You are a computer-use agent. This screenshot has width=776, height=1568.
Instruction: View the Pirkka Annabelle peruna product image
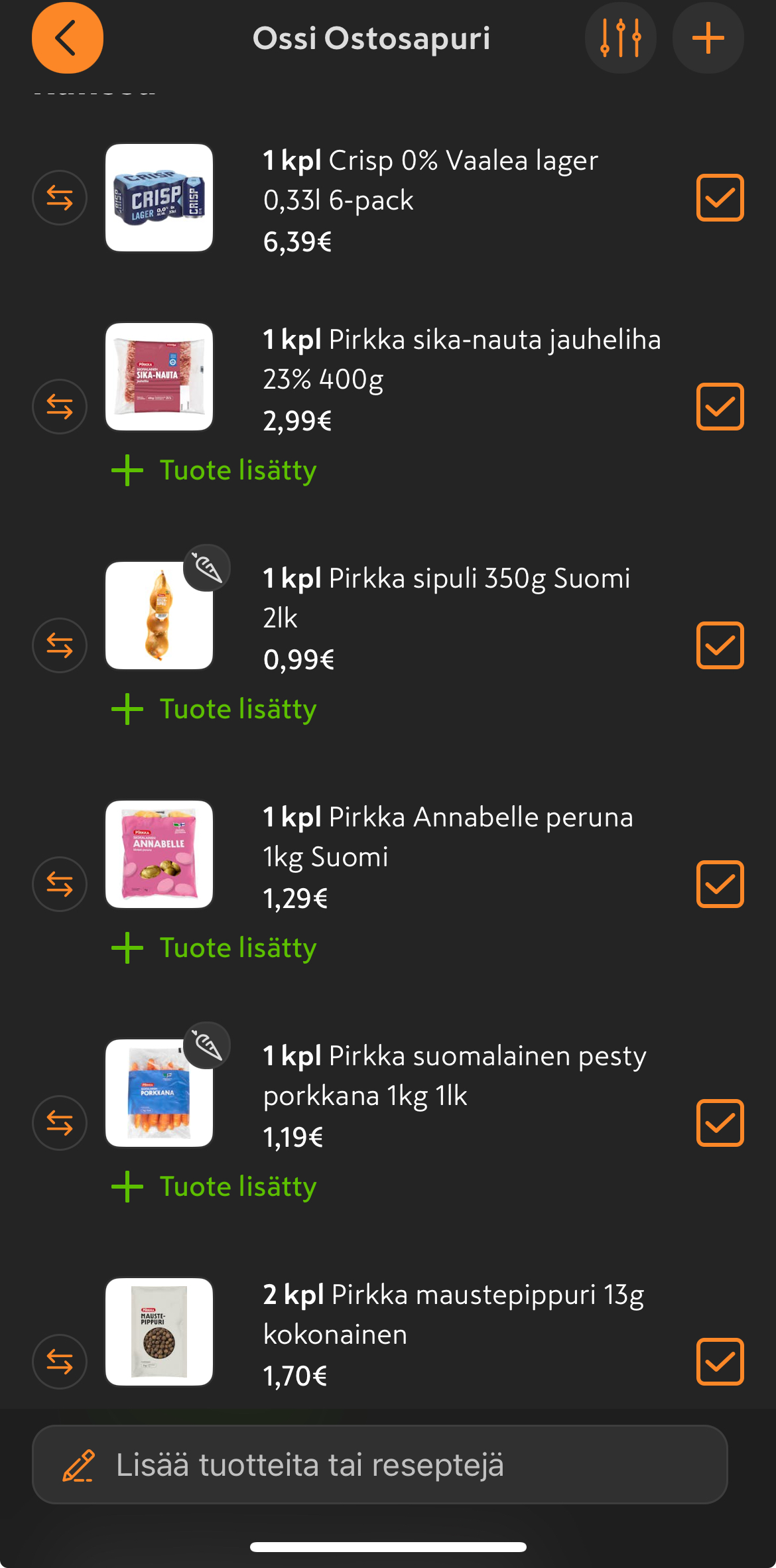click(x=159, y=854)
